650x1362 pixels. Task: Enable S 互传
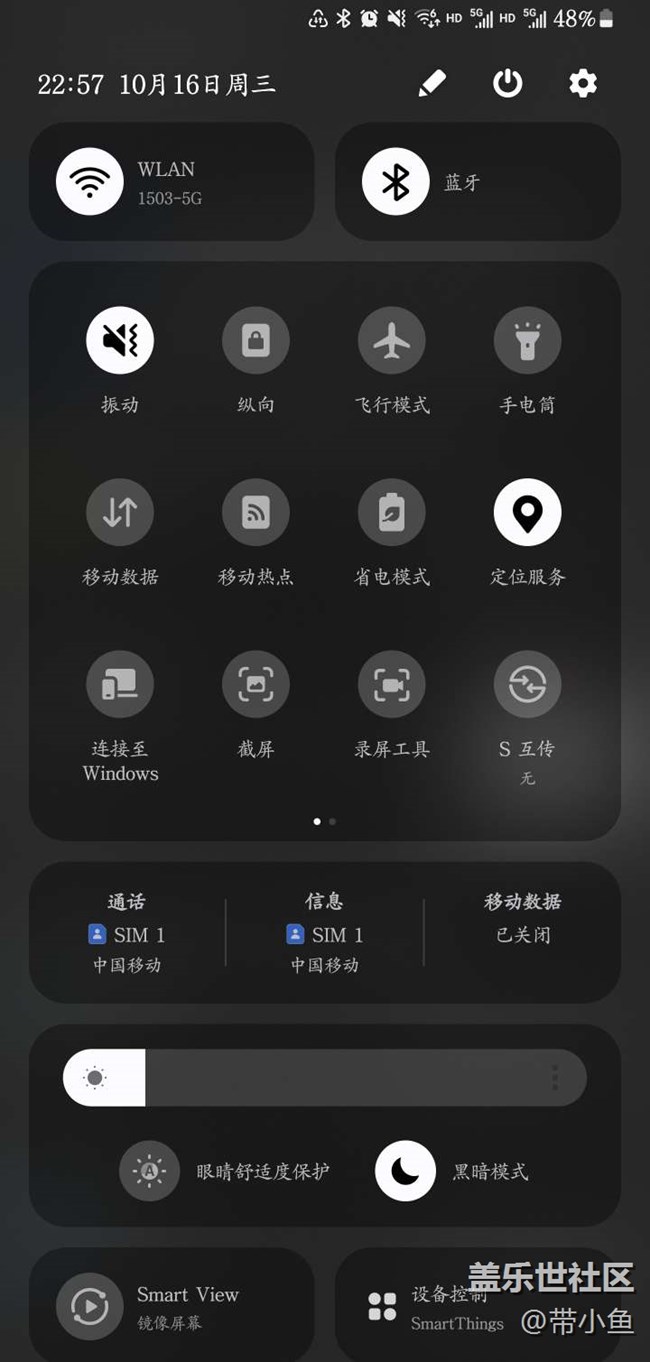click(x=527, y=685)
